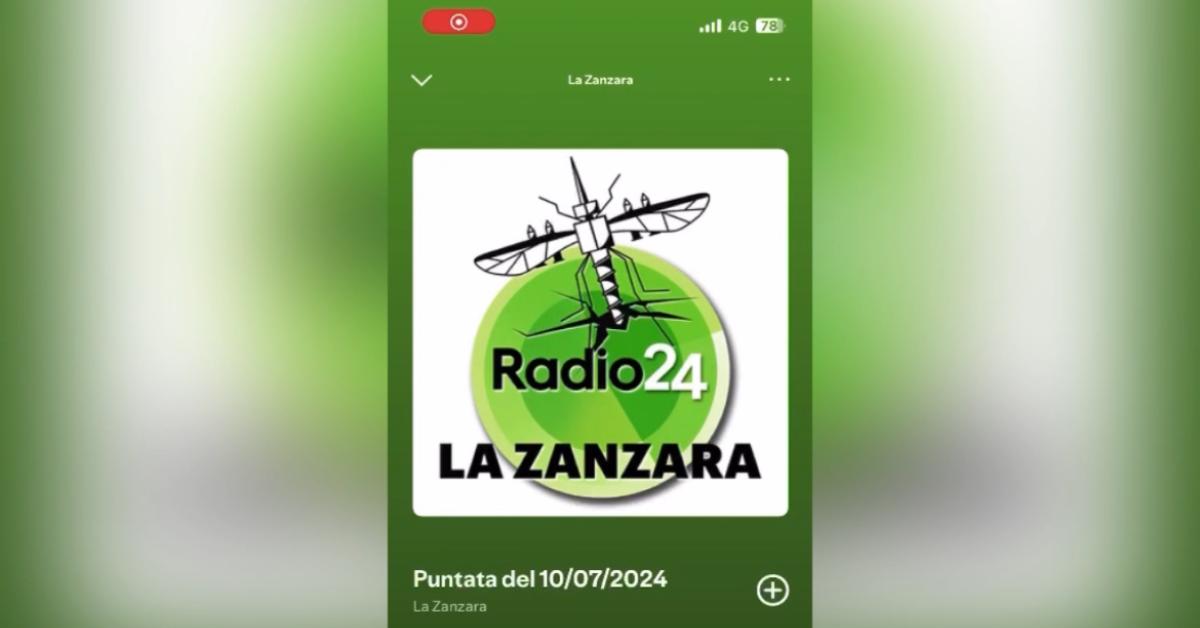Open the three-dot overflow menu

click(779, 80)
